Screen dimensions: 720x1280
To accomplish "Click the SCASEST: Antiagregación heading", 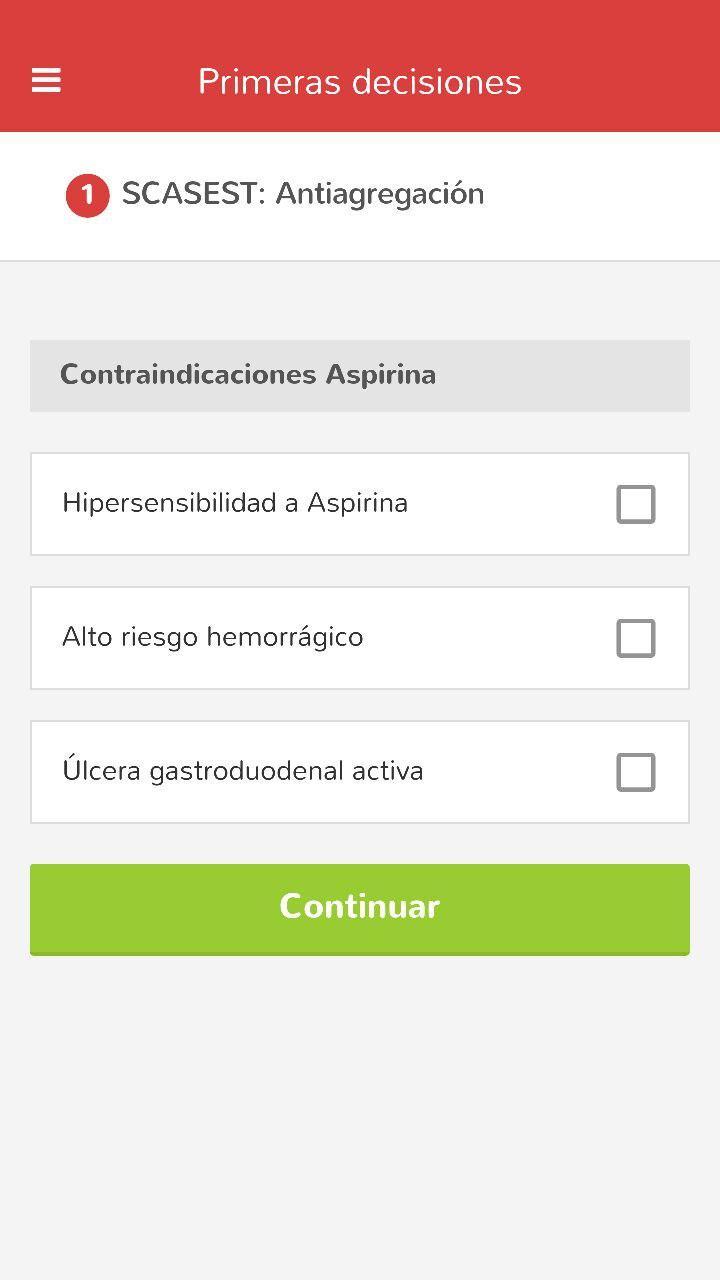I will tap(302, 195).
